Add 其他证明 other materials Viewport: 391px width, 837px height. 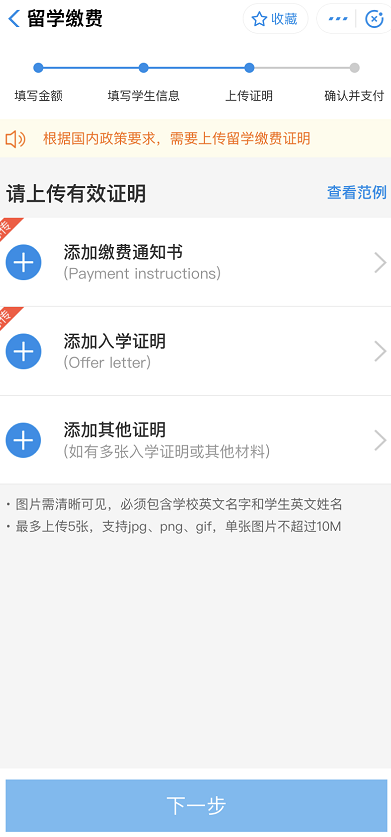196,440
